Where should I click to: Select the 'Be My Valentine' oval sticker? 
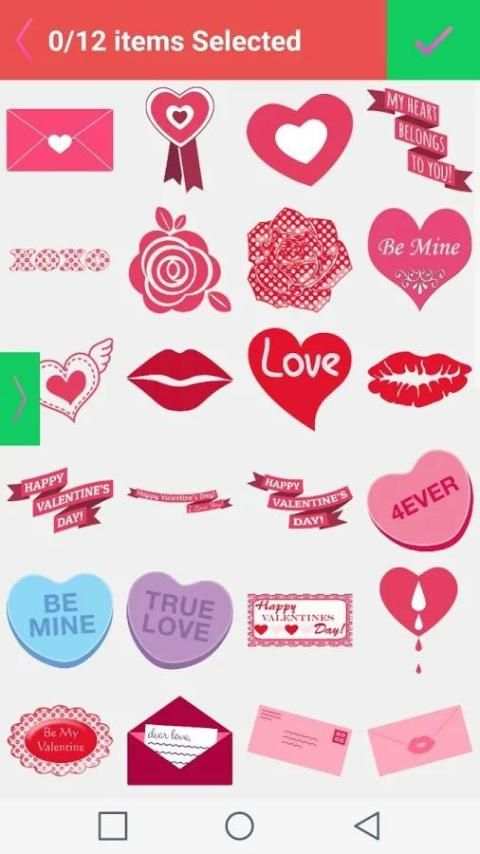pyautogui.click(x=60, y=740)
